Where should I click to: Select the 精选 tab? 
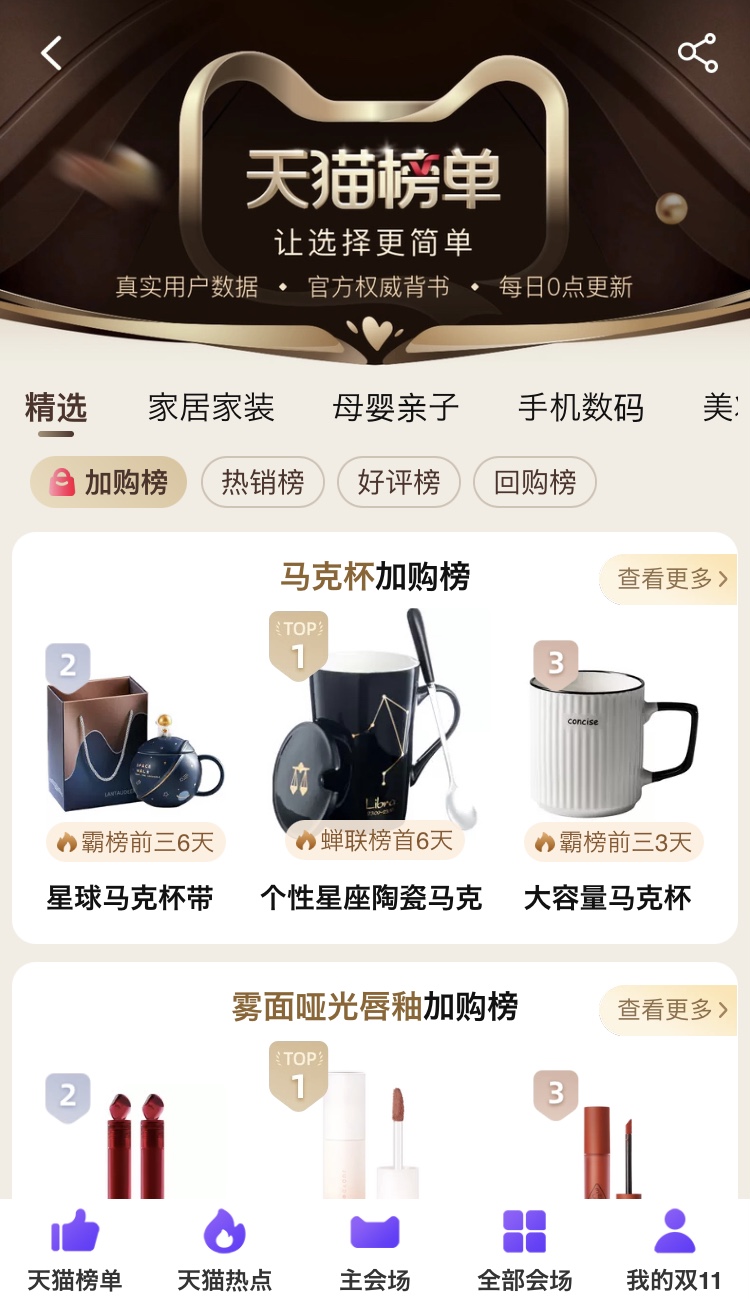point(56,408)
